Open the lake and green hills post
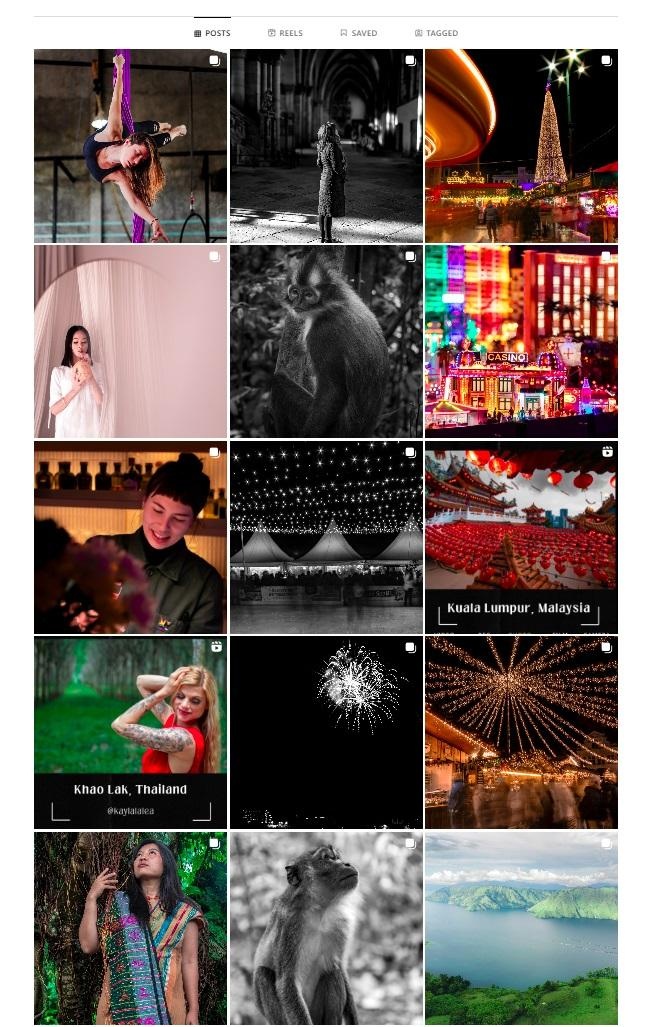This screenshot has width=651, height=1027. point(521,928)
